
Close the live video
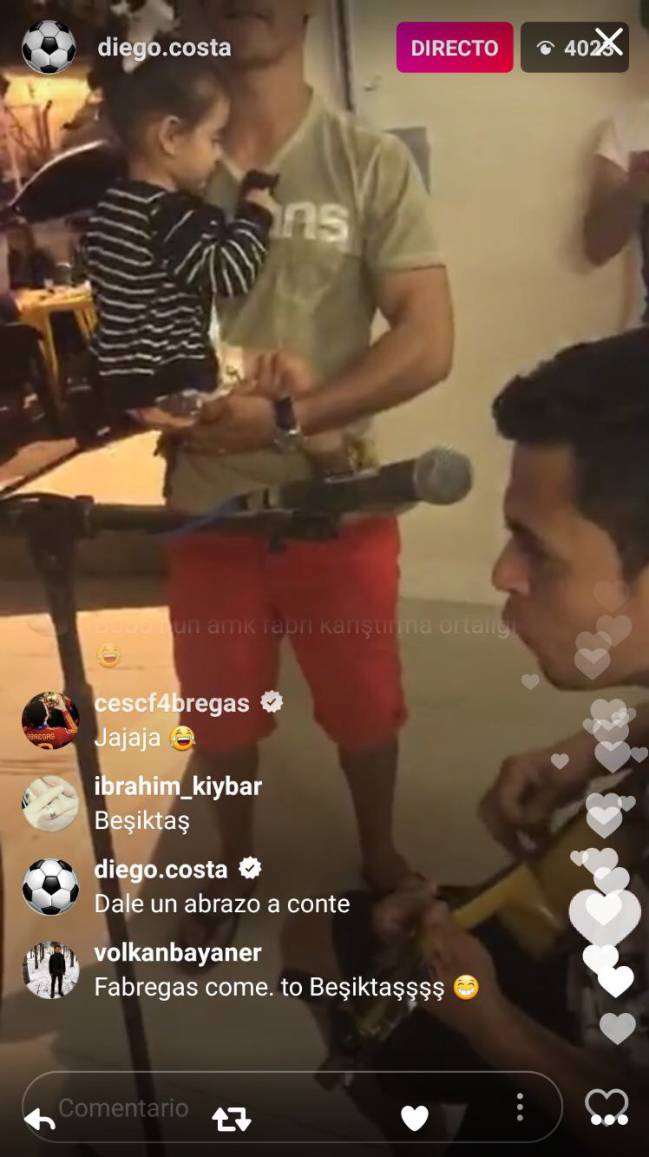coord(608,41)
